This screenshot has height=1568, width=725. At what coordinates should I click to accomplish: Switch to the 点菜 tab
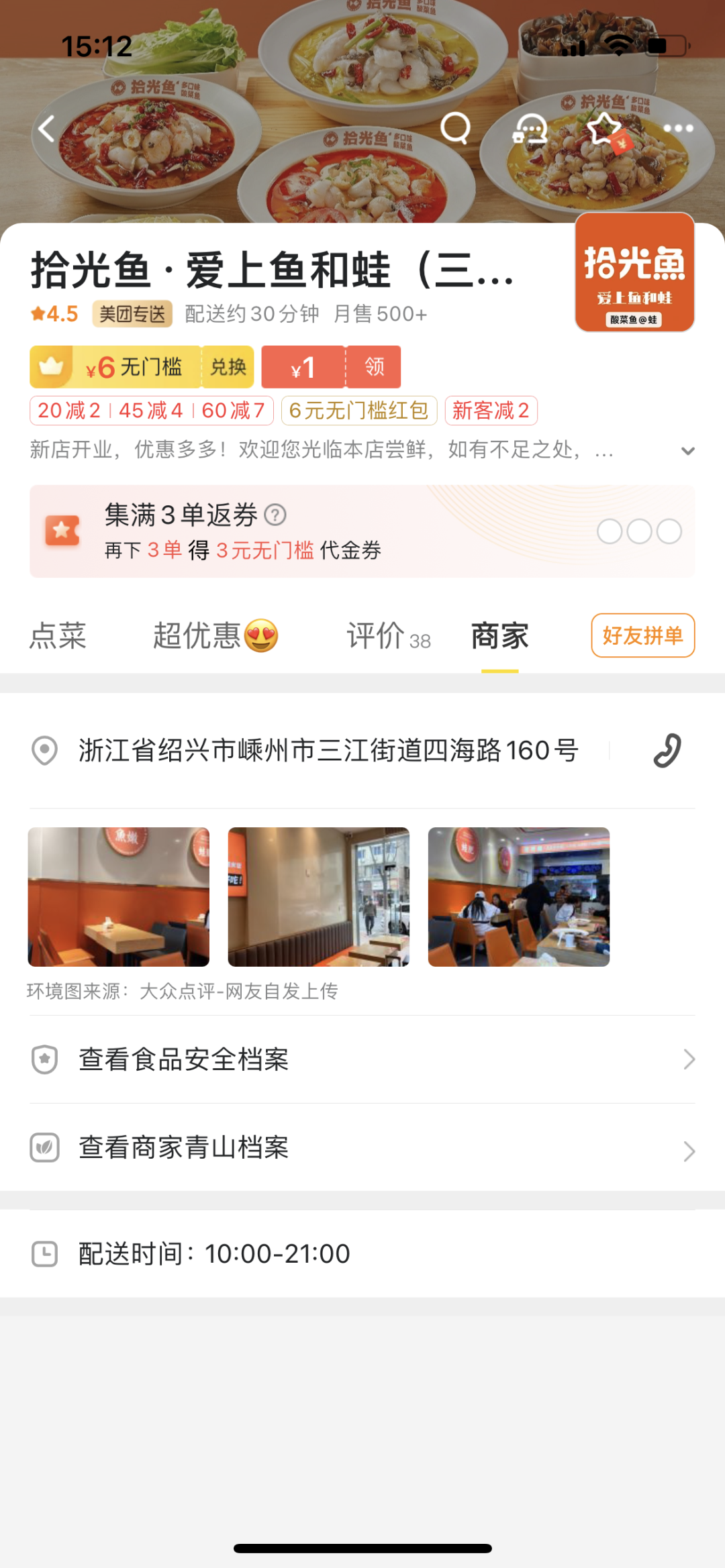point(58,635)
